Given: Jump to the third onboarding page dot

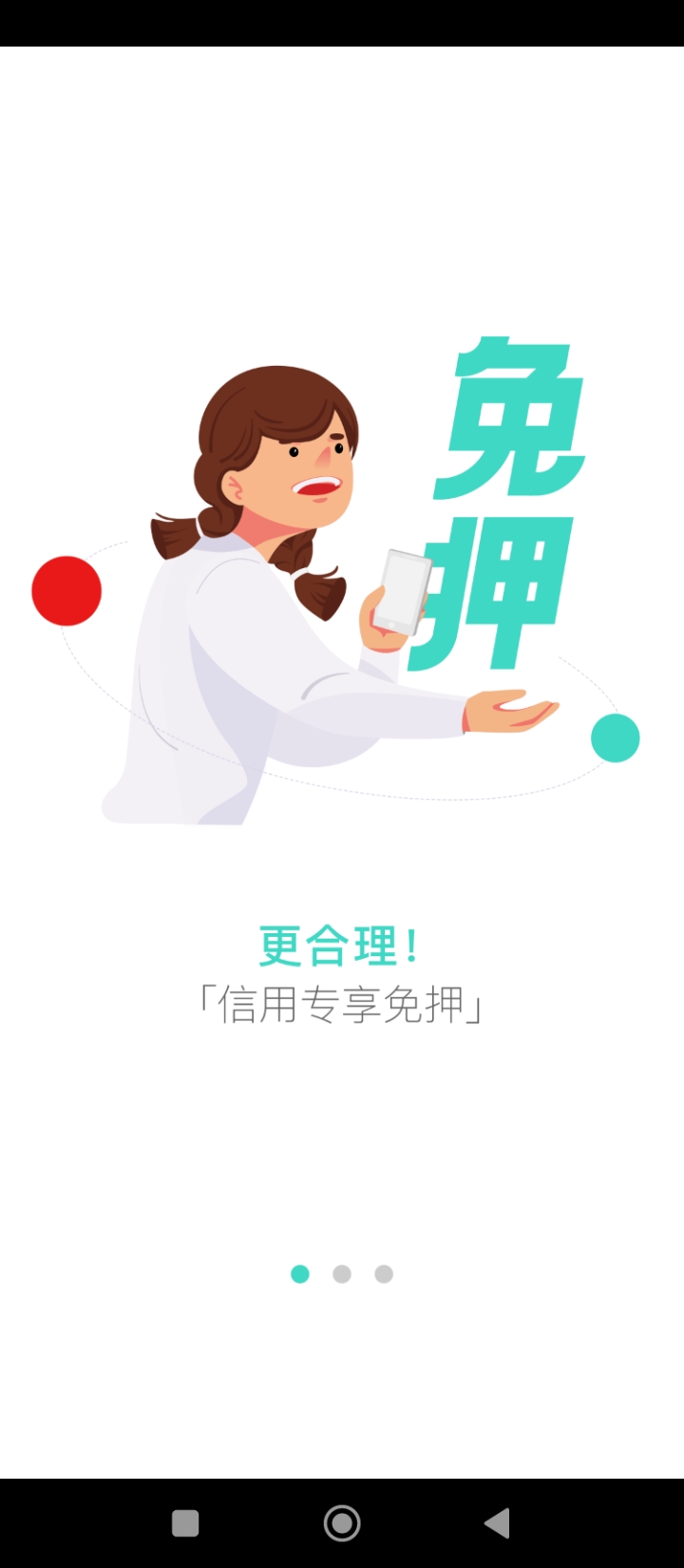Looking at the screenshot, I should [384, 1274].
